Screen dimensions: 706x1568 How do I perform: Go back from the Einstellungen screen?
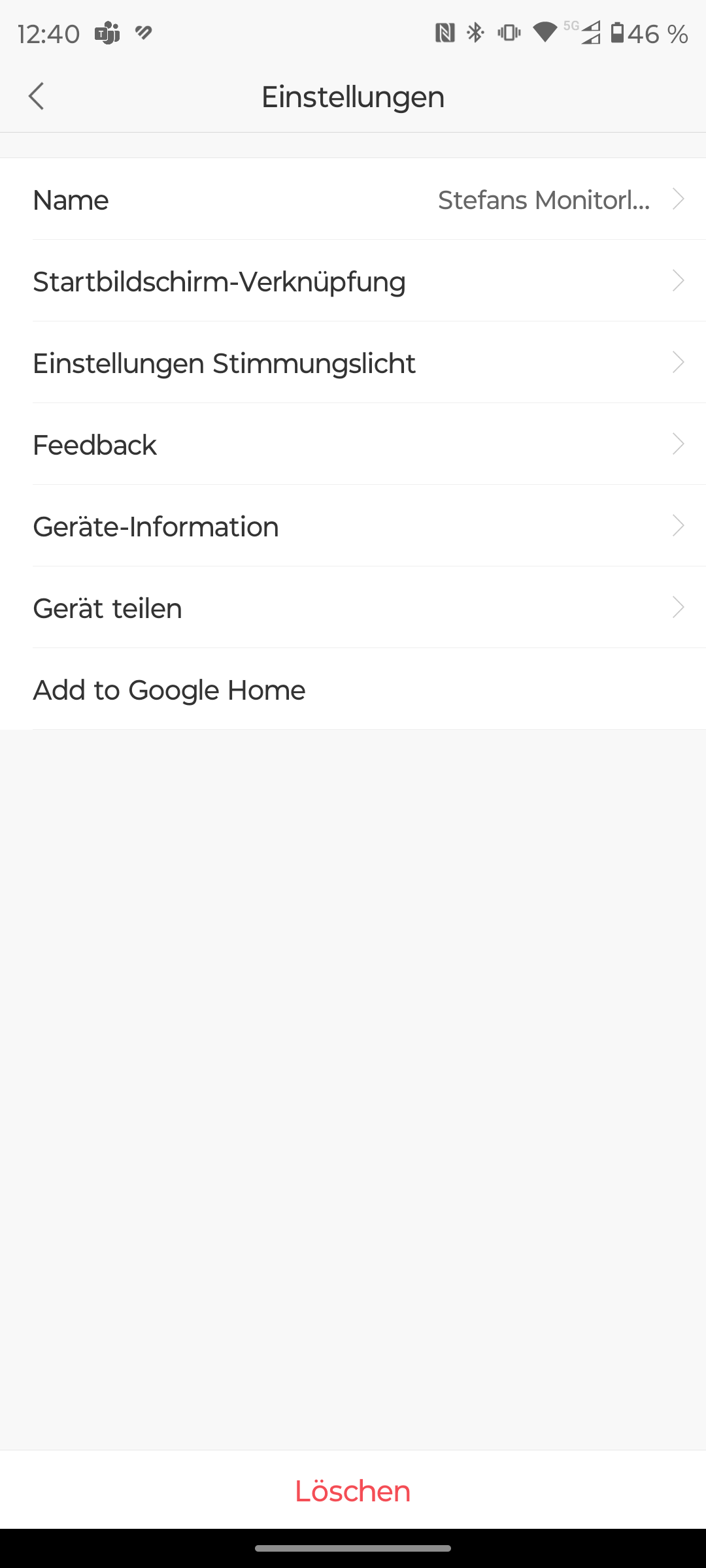tap(37, 97)
